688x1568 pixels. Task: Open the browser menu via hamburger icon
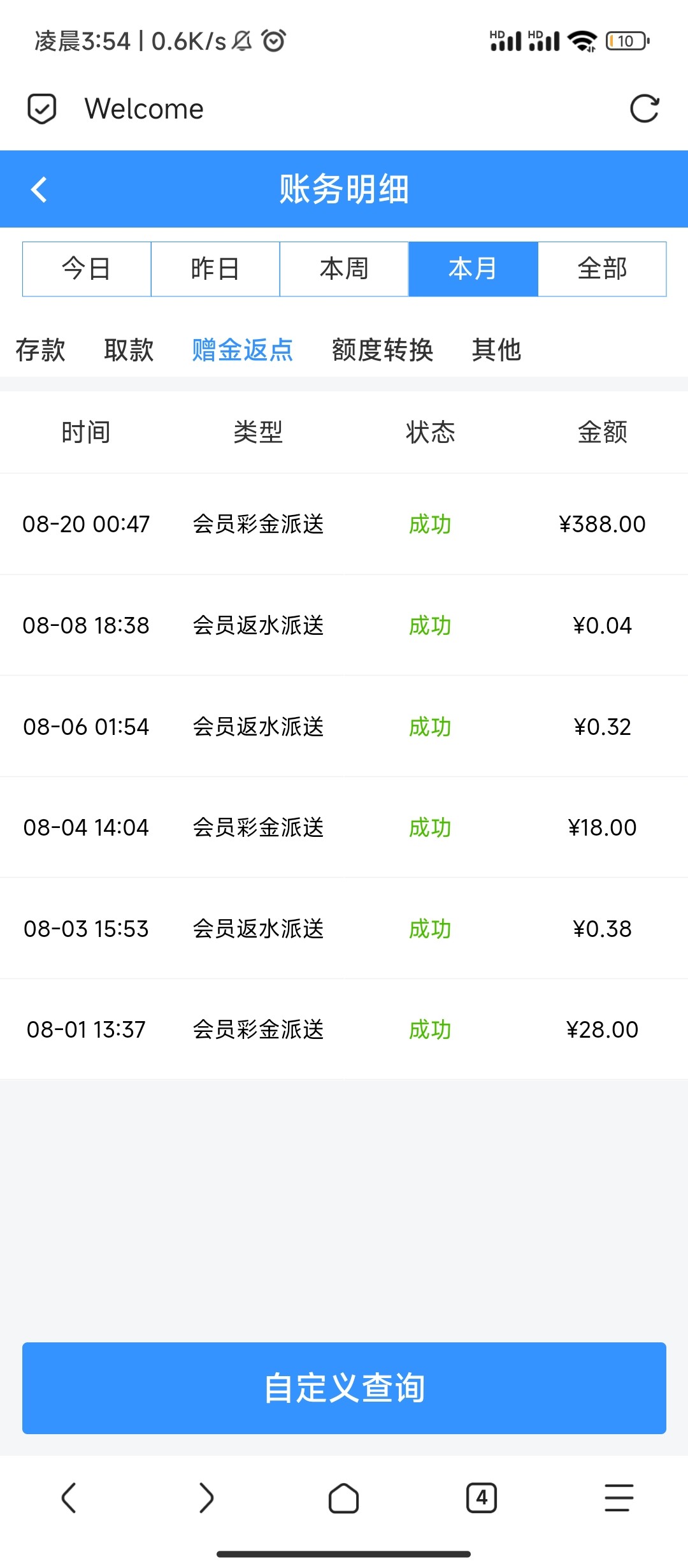tap(617, 1499)
